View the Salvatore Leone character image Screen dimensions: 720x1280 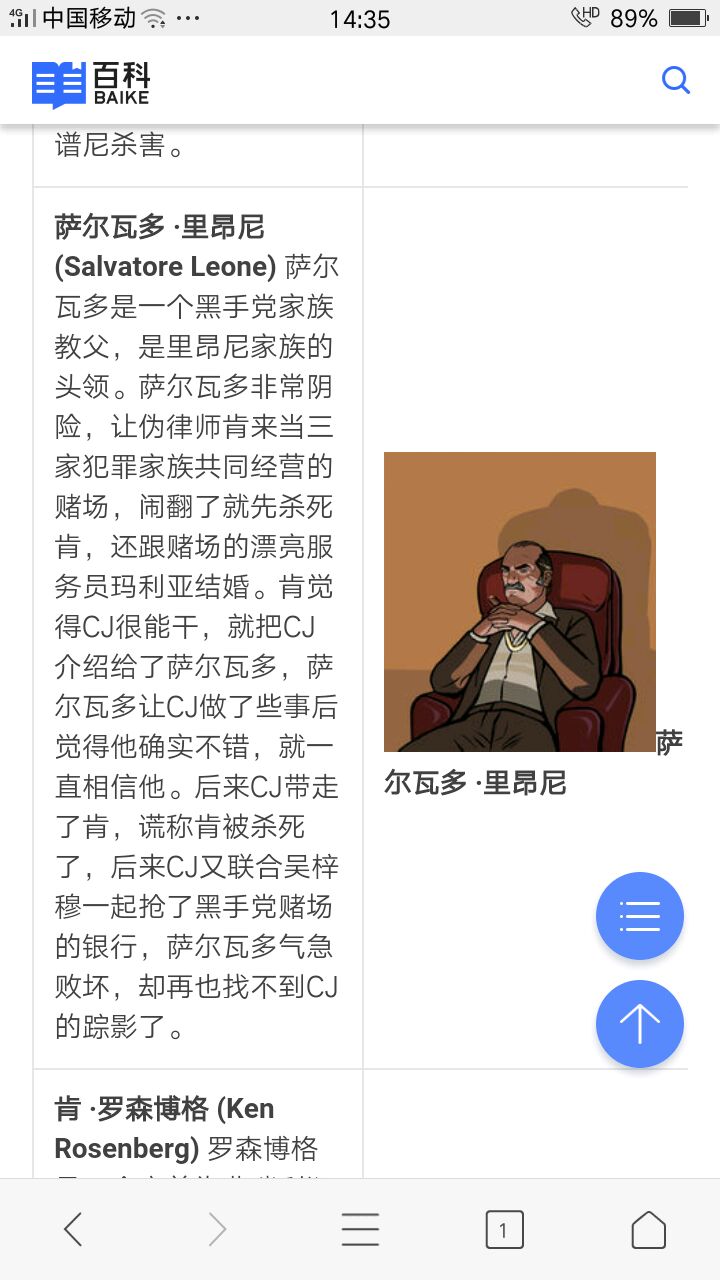[519, 601]
